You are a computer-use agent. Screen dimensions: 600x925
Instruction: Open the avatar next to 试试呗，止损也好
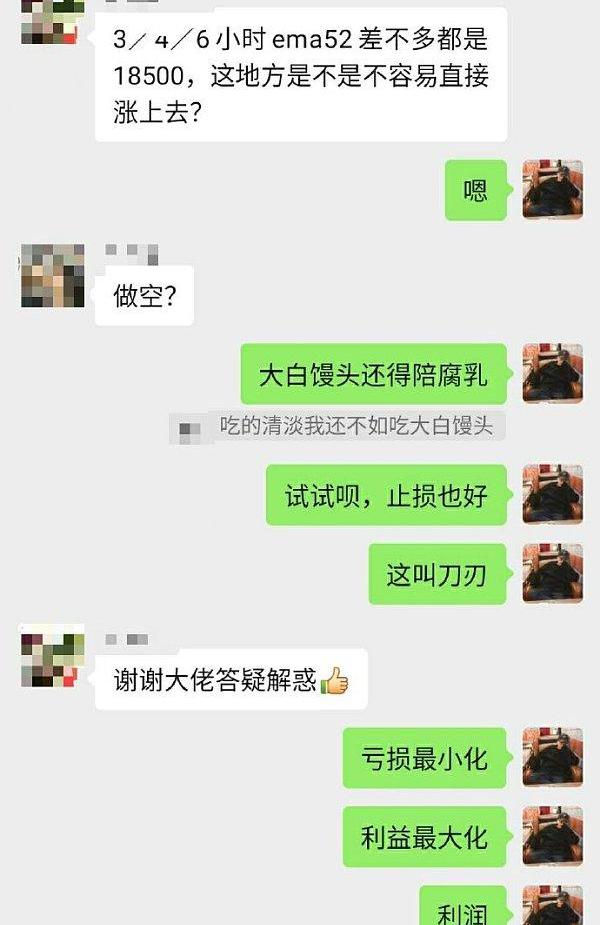pyautogui.click(x=552, y=494)
